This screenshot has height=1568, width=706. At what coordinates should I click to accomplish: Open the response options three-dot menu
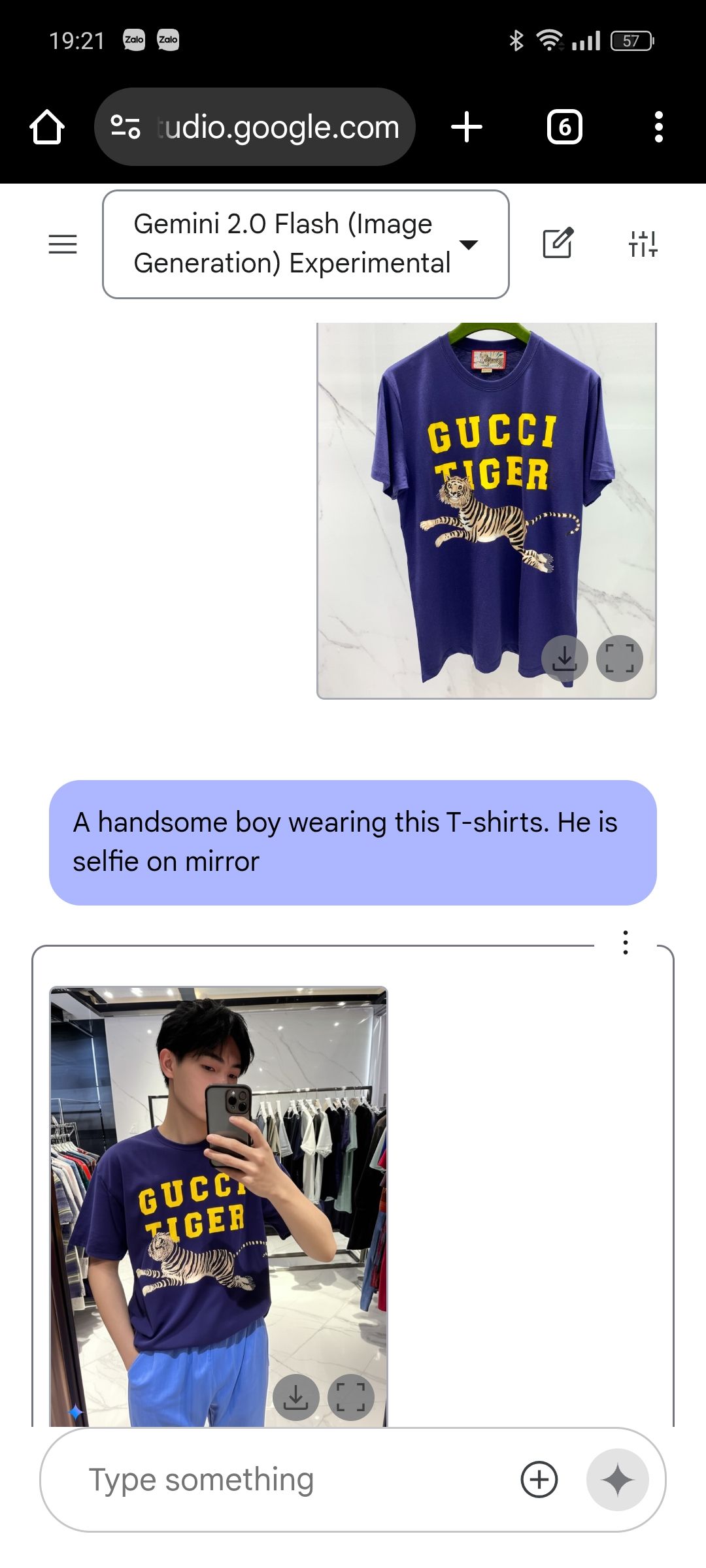(x=626, y=943)
